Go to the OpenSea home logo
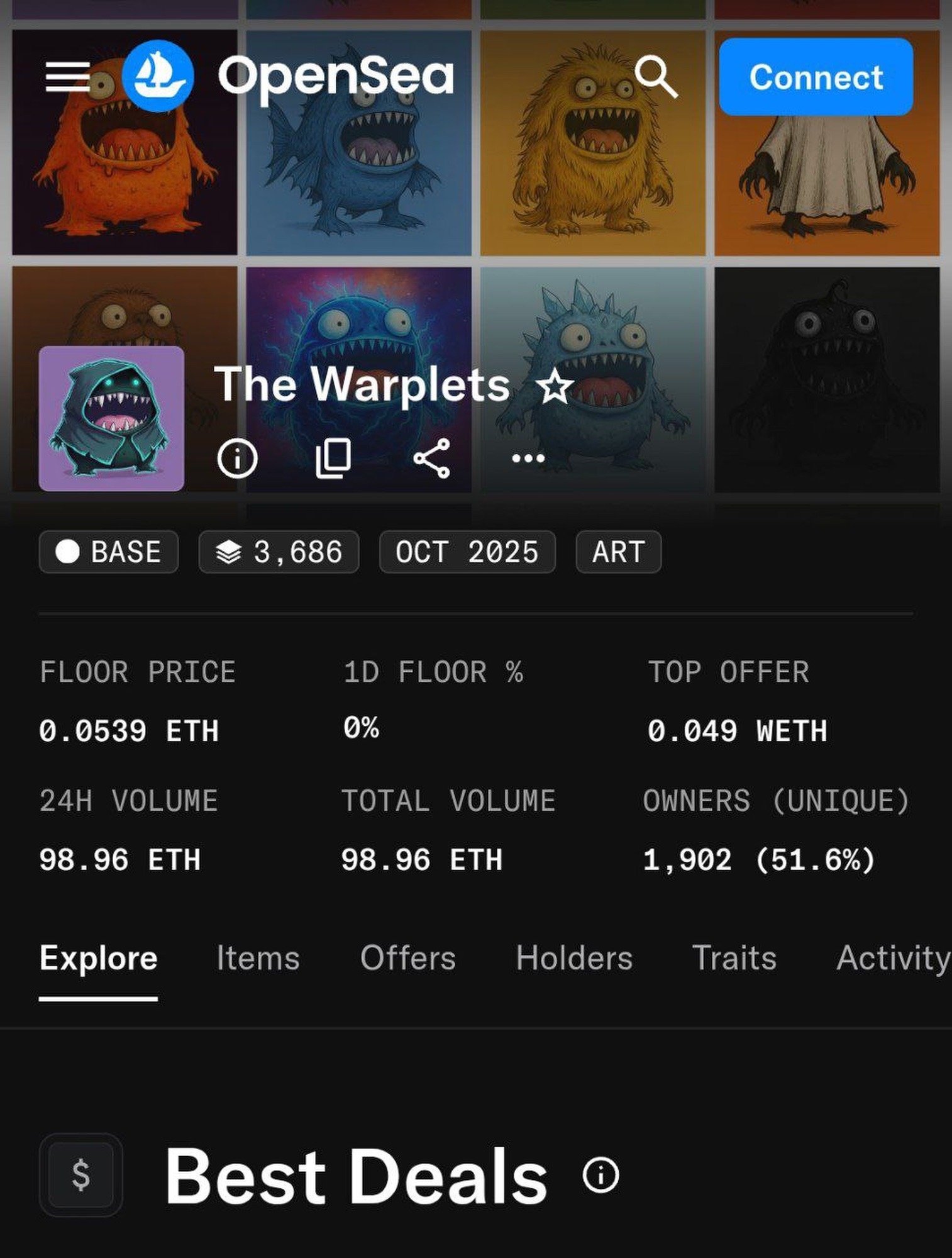The width and height of the screenshot is (952, 1258). (157, 76)
